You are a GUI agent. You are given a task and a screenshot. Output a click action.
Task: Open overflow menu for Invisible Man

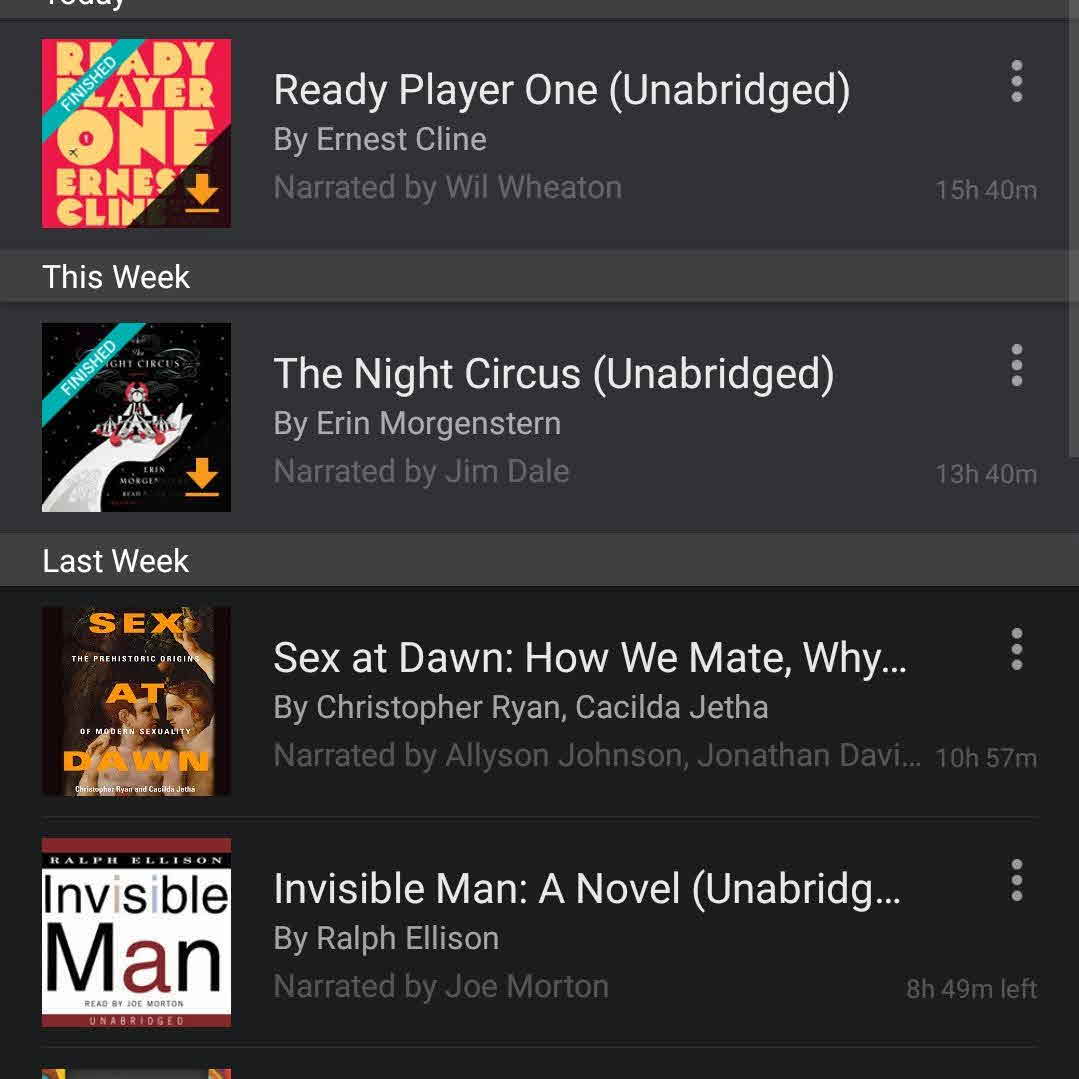[1016, 881]
